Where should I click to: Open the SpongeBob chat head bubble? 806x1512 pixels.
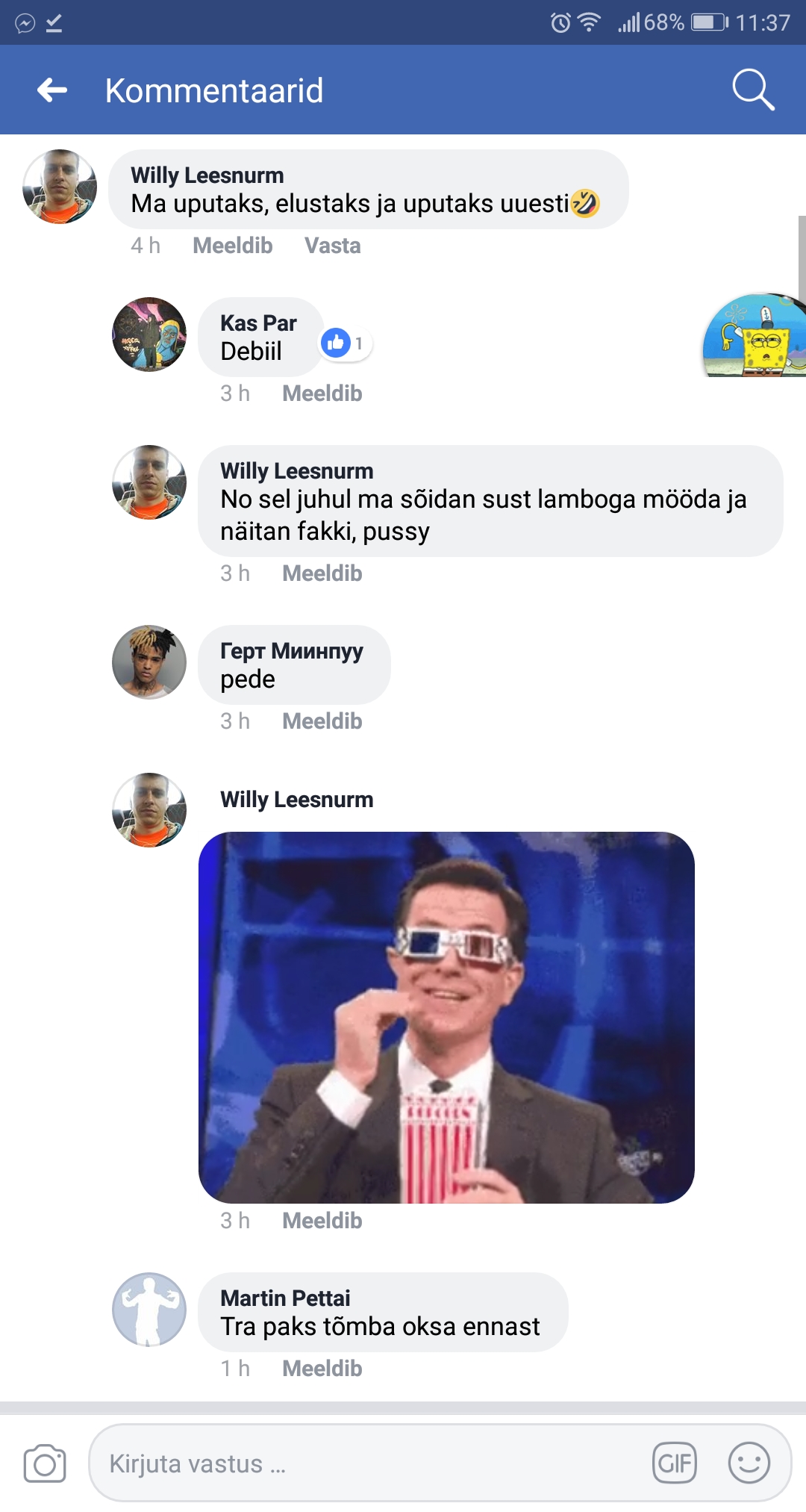tap(755, 335)
